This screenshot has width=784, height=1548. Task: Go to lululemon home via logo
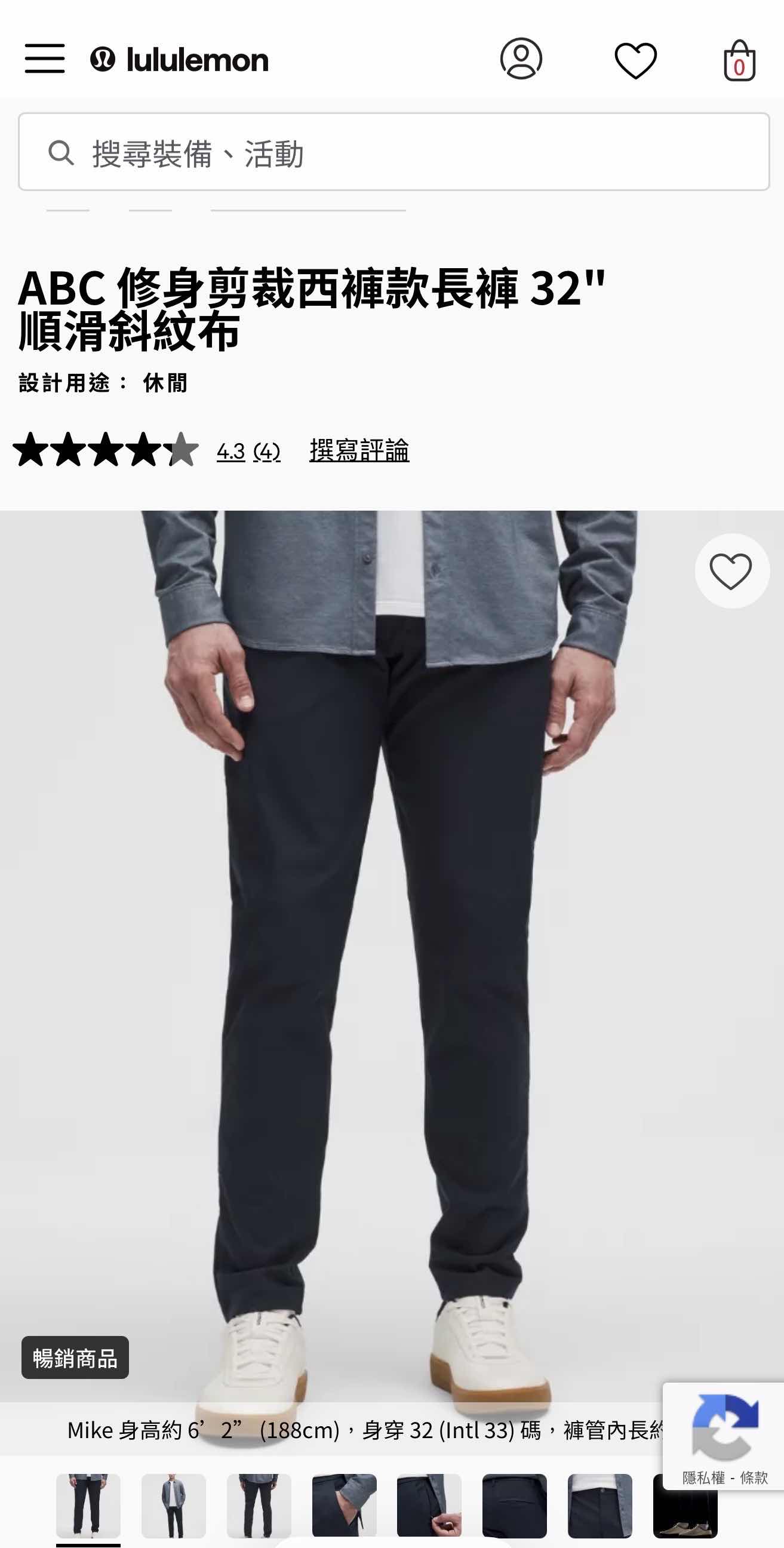tap(179, 60)
